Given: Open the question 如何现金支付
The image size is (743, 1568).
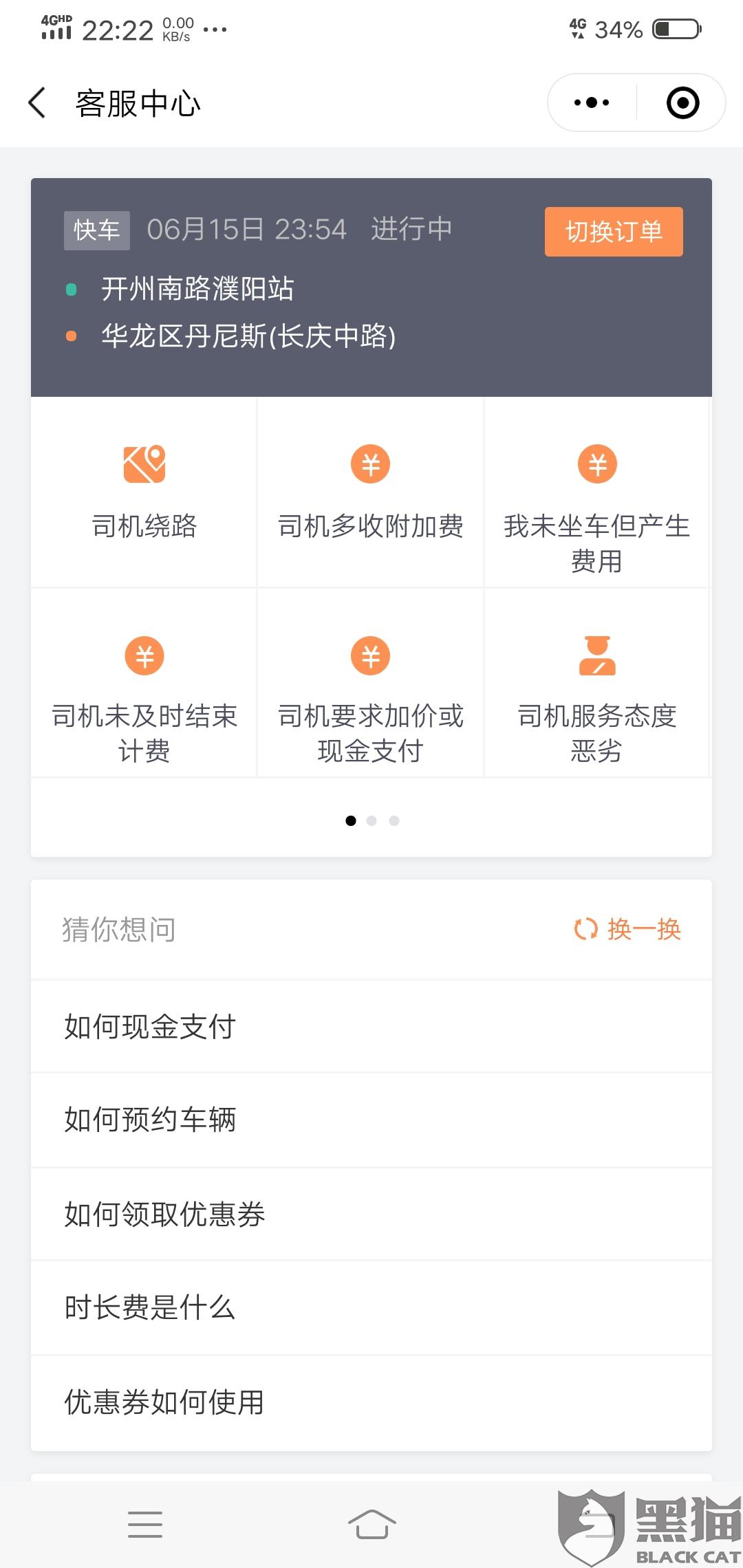Looking at the screenshot, I should [x=371, y=1026].
